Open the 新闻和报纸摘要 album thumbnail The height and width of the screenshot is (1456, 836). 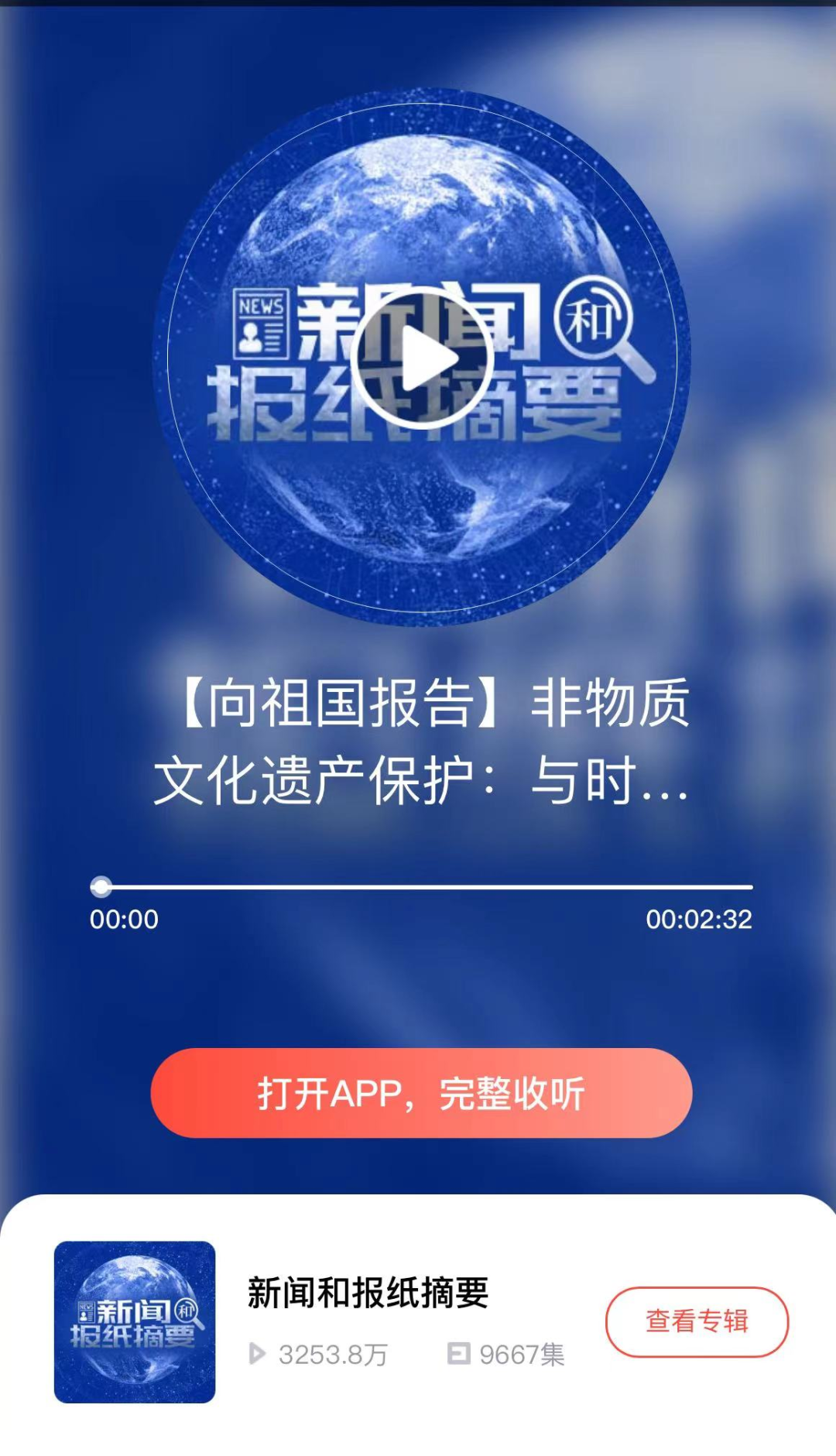click(135, 1322)
